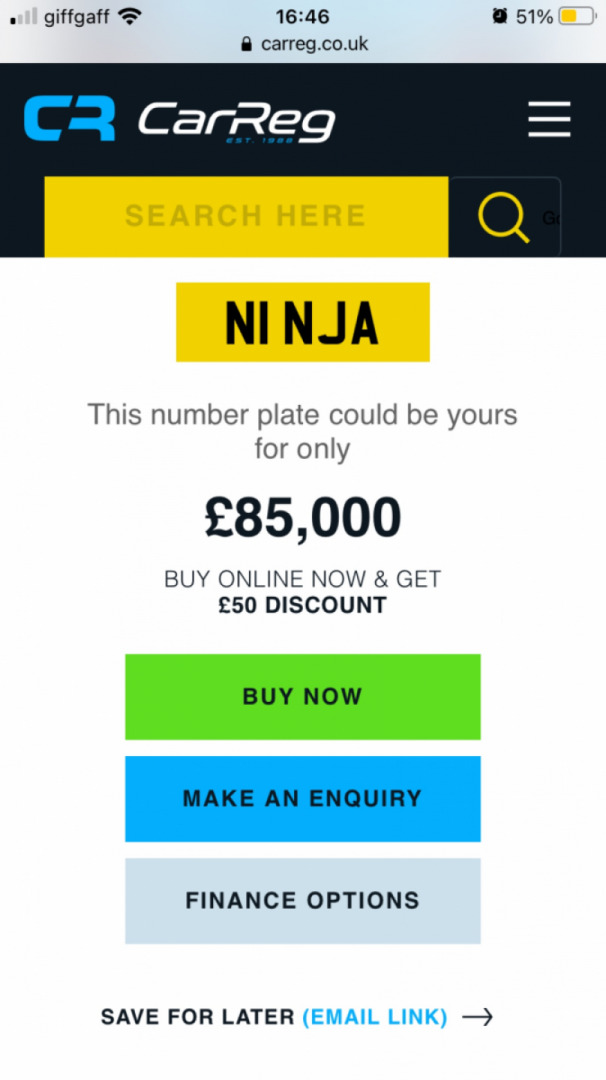Tap the carreg.co.uk address bar
The image size is (606, 1080).
coord(304,44)
